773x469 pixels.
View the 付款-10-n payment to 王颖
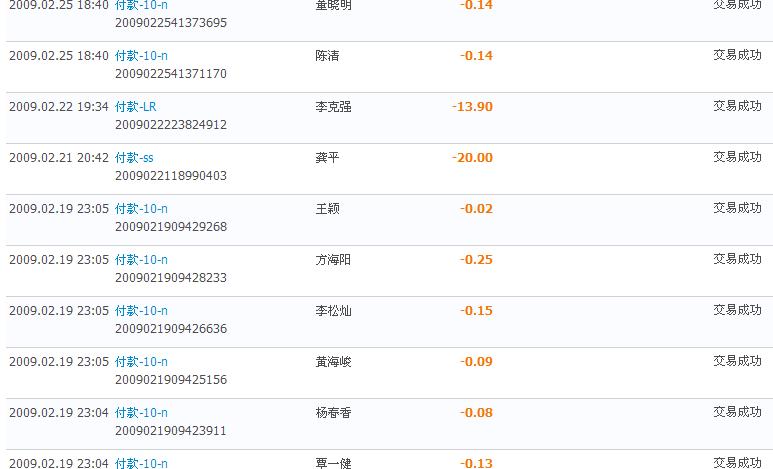point(141,209)
